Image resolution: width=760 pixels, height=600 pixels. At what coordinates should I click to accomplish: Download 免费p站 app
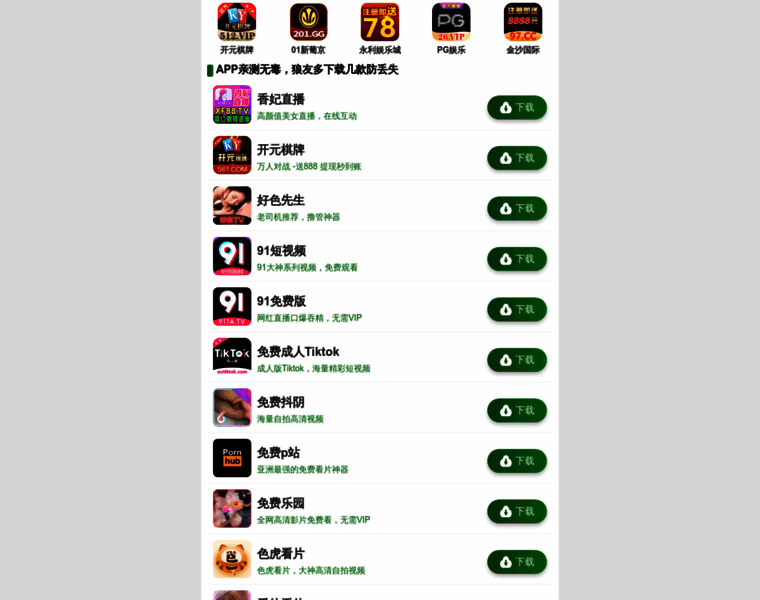517,461
